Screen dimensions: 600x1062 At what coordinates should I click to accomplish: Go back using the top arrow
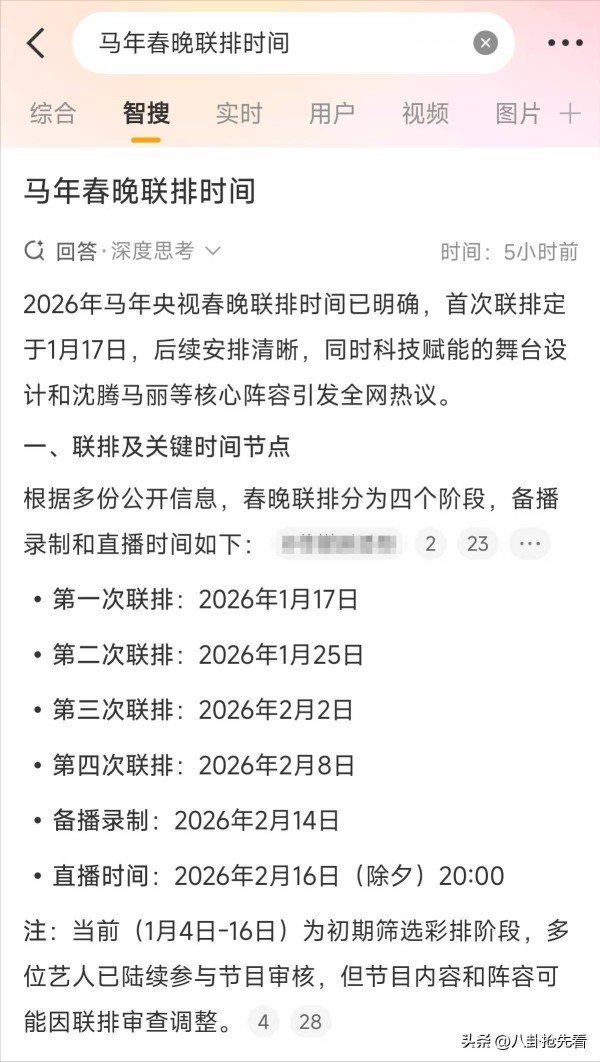click(36, 43)
